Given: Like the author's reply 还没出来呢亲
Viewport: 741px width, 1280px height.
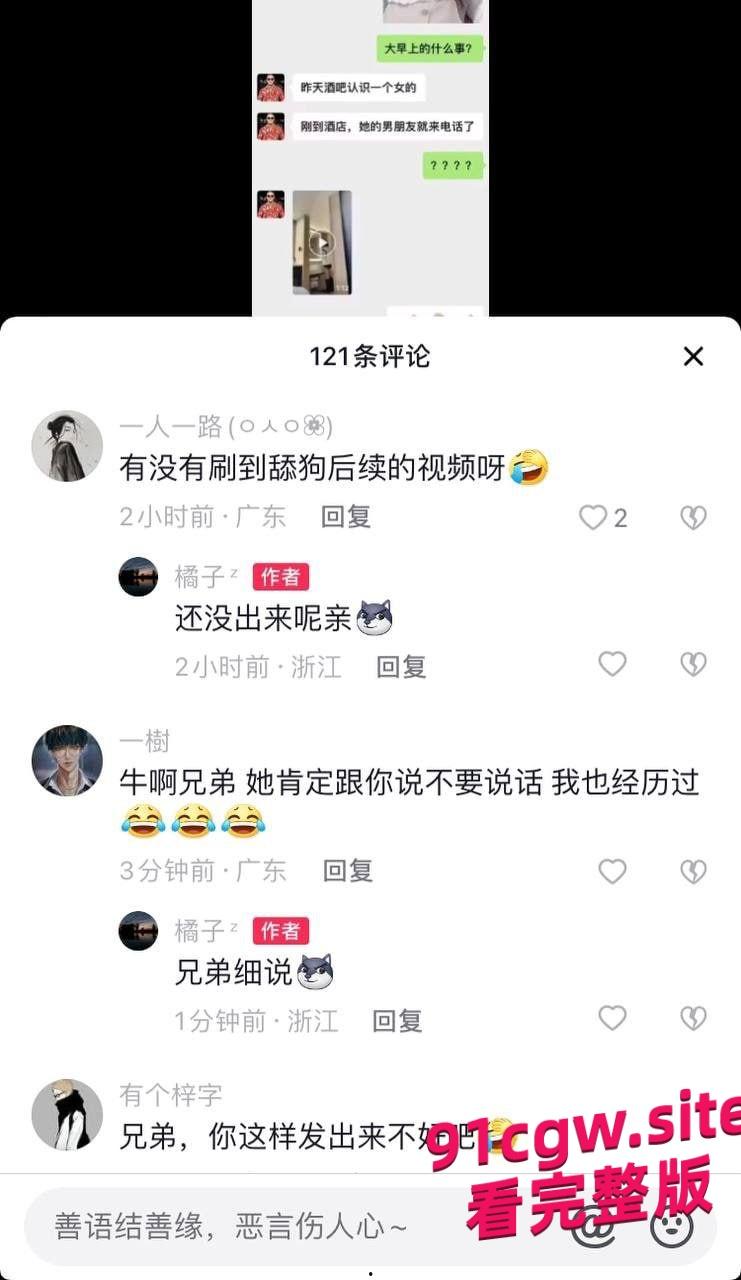Looking at the screenshot, I should pyautogui.click(x=611, y=665).
